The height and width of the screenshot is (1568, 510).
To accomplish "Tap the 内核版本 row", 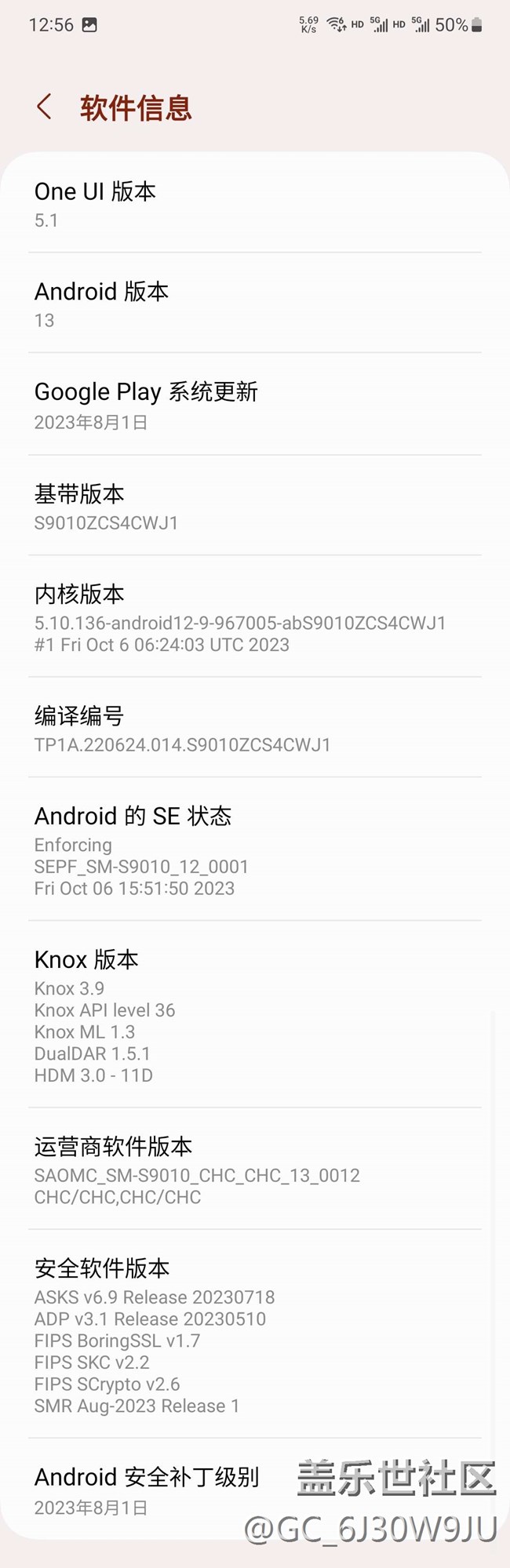I will tap(255, 617).
